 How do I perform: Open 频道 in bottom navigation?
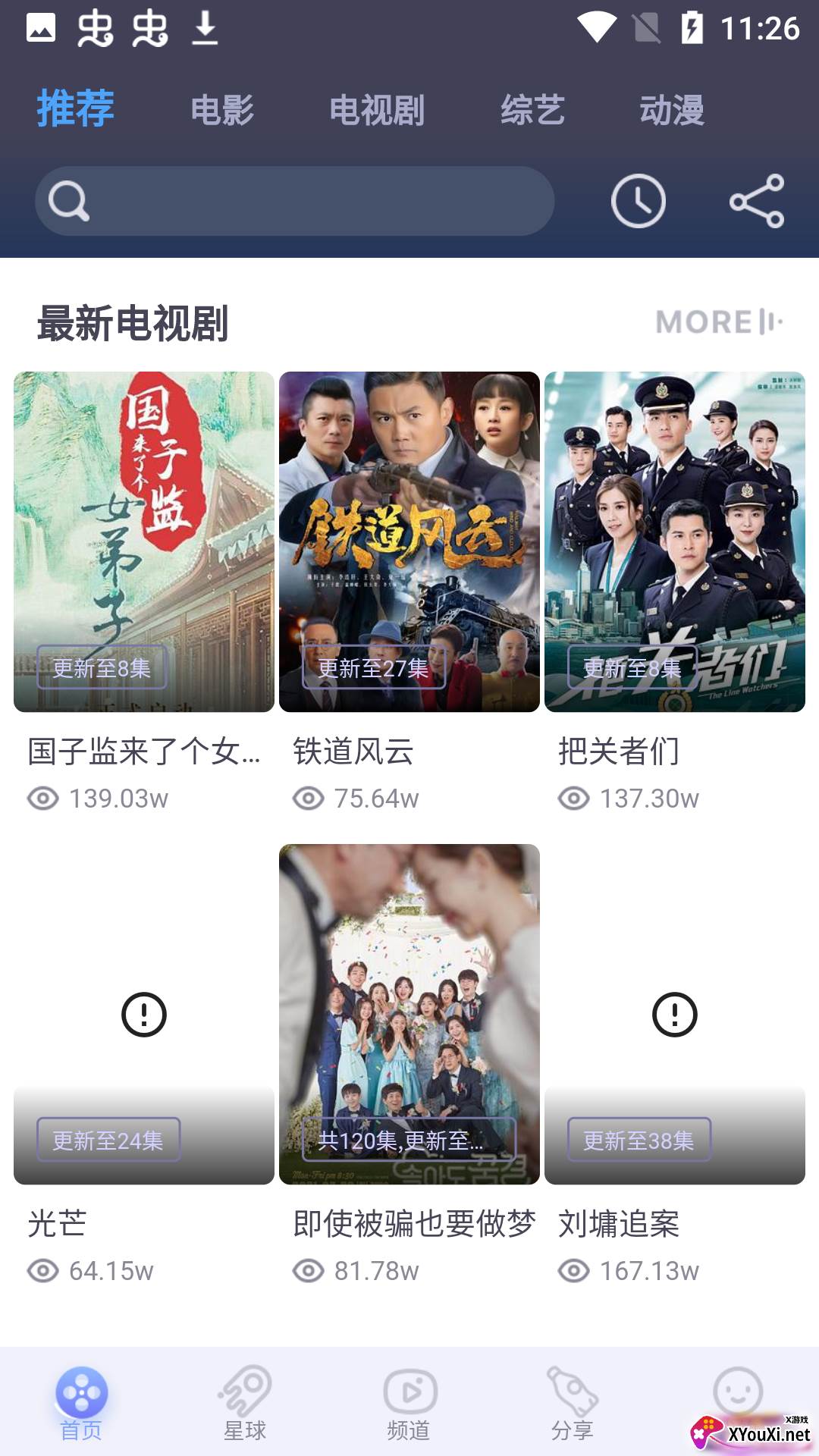pos(409,1404)
